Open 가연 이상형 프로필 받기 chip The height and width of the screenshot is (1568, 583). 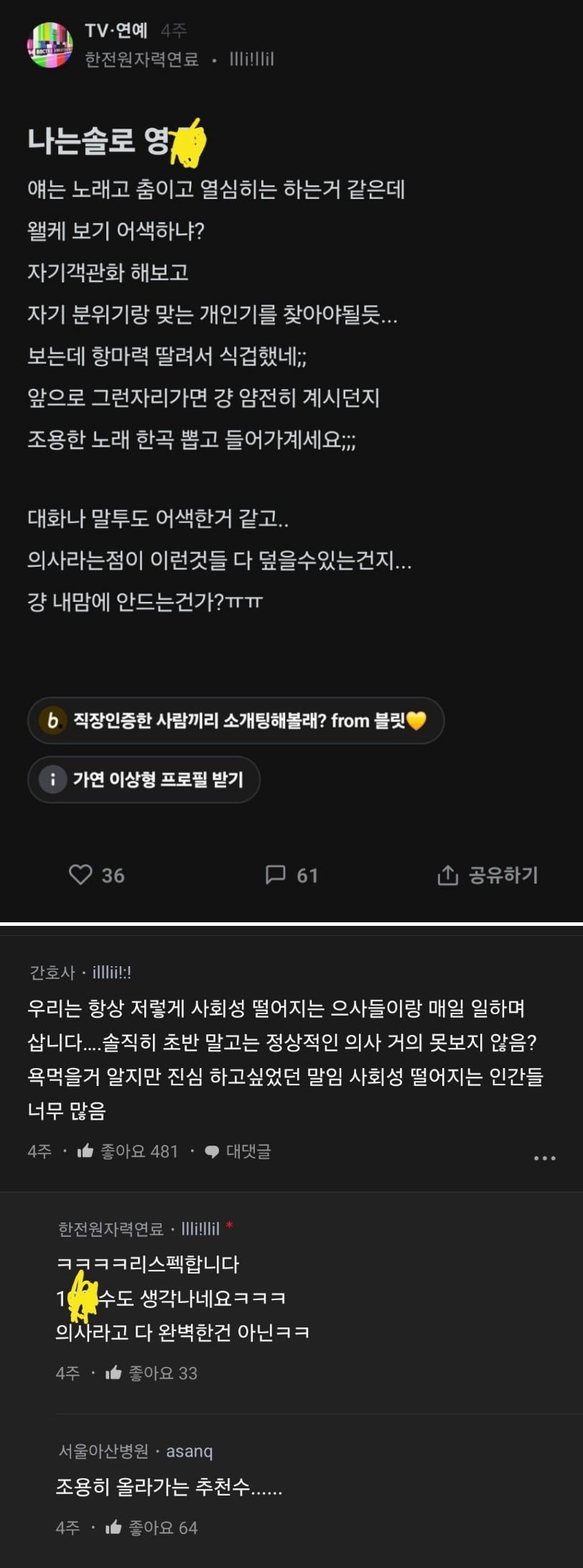[x=144, y=779]
